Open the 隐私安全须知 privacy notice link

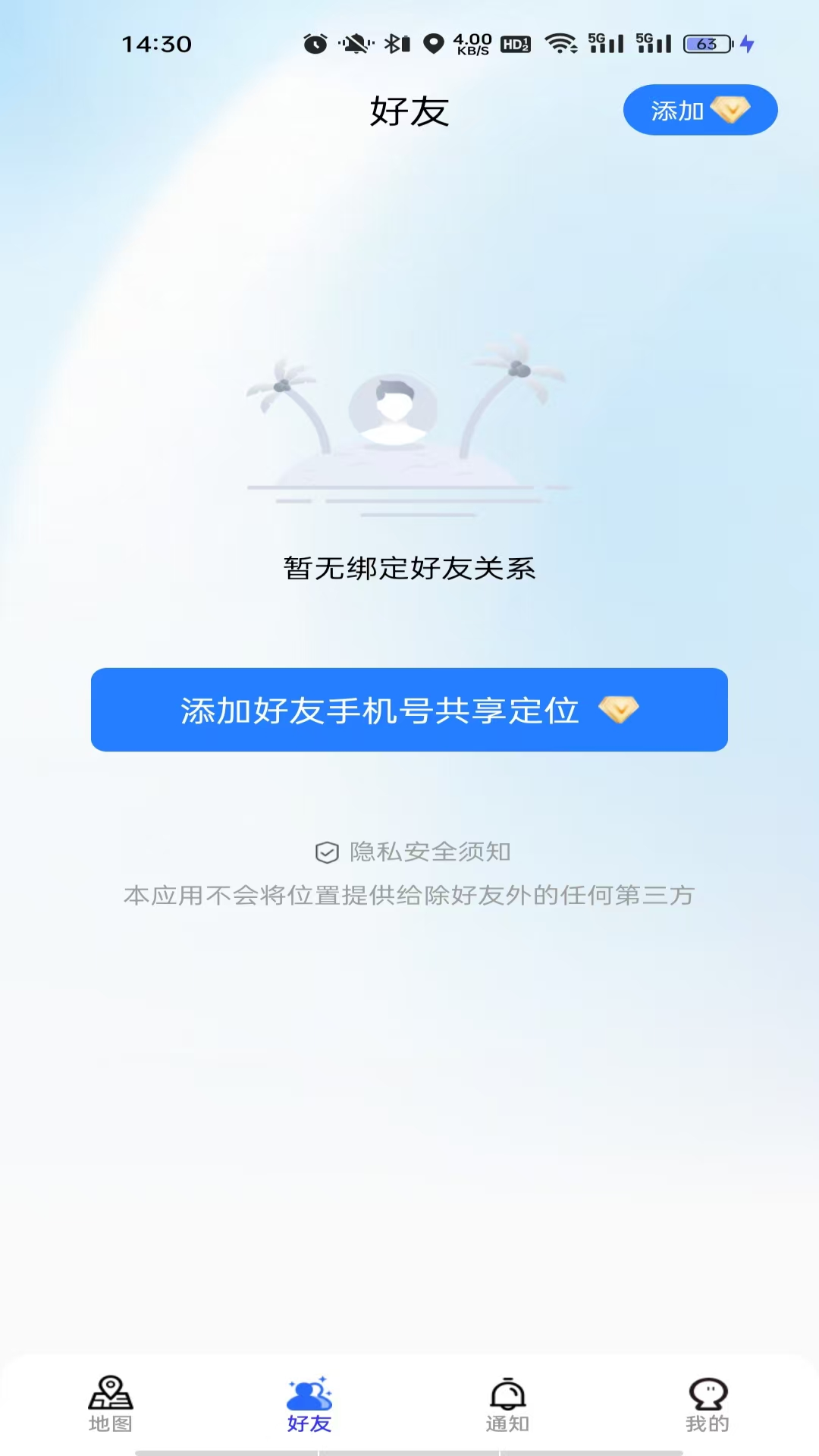coord(431,852)
